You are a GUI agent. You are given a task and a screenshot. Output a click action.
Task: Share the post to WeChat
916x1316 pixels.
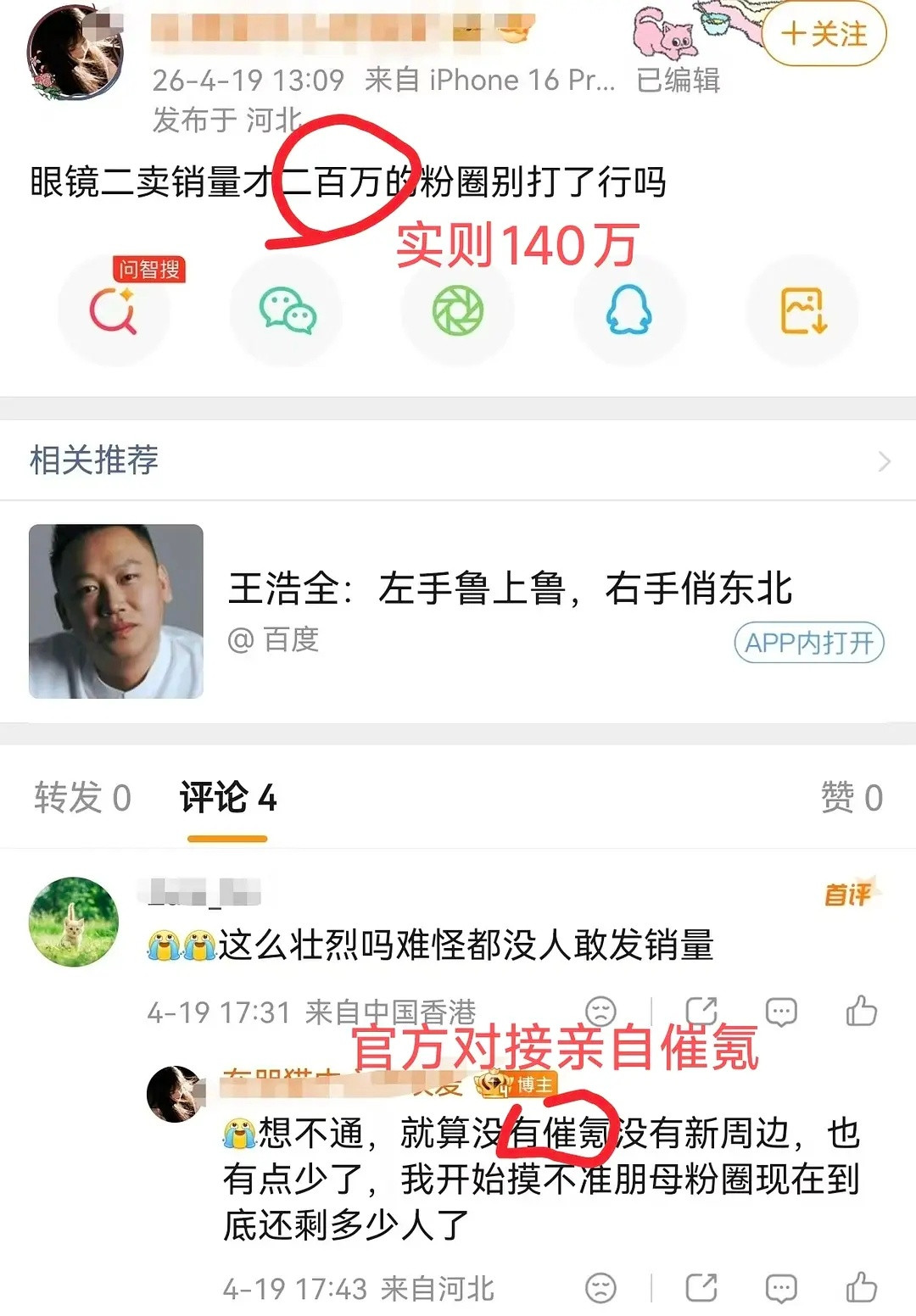coord(287,311)
